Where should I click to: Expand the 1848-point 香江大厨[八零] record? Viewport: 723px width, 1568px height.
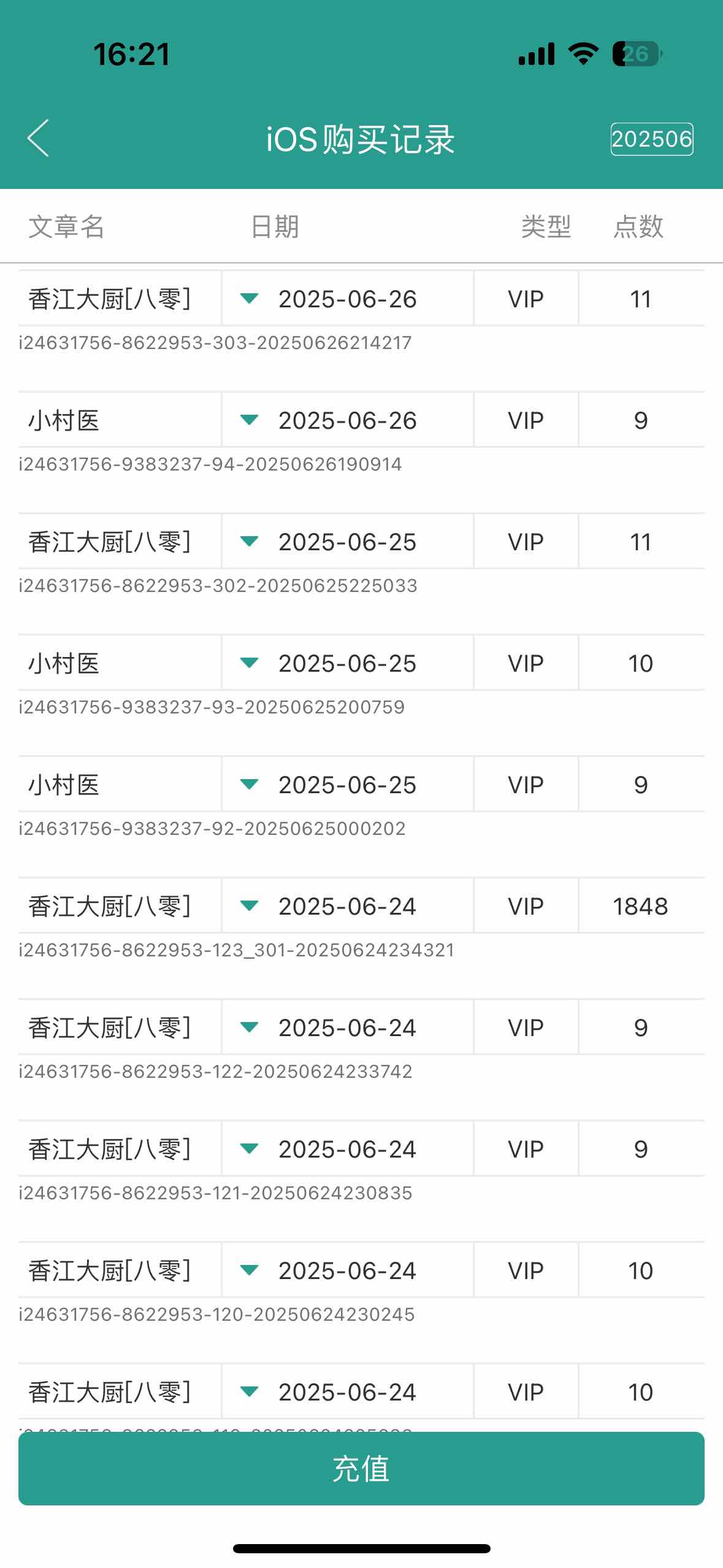pos(249,906)
